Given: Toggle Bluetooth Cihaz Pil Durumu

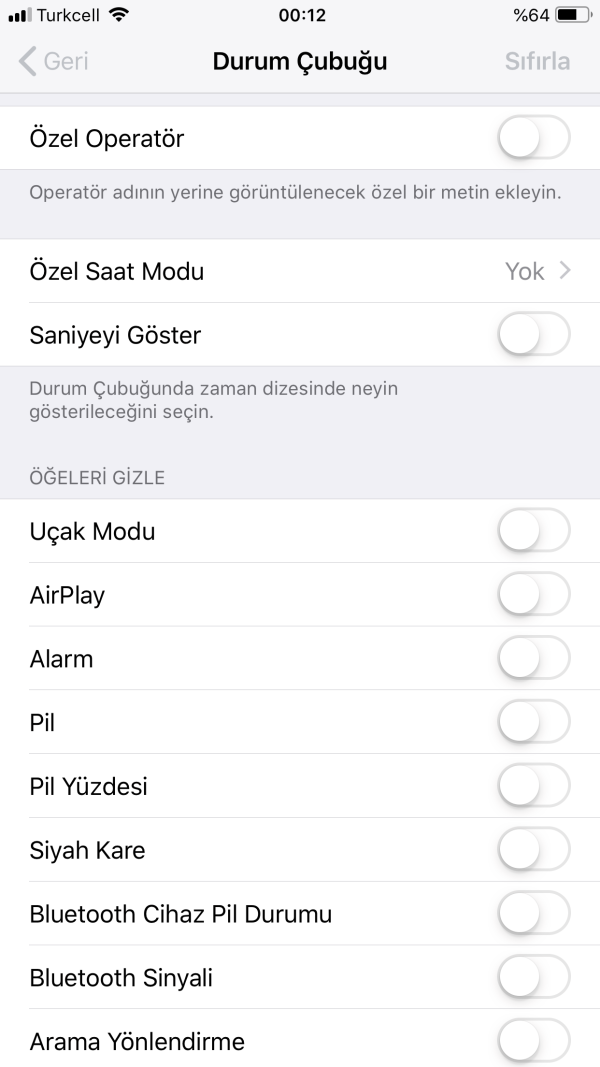Looking at the screenshot, I should click(533, 914).
